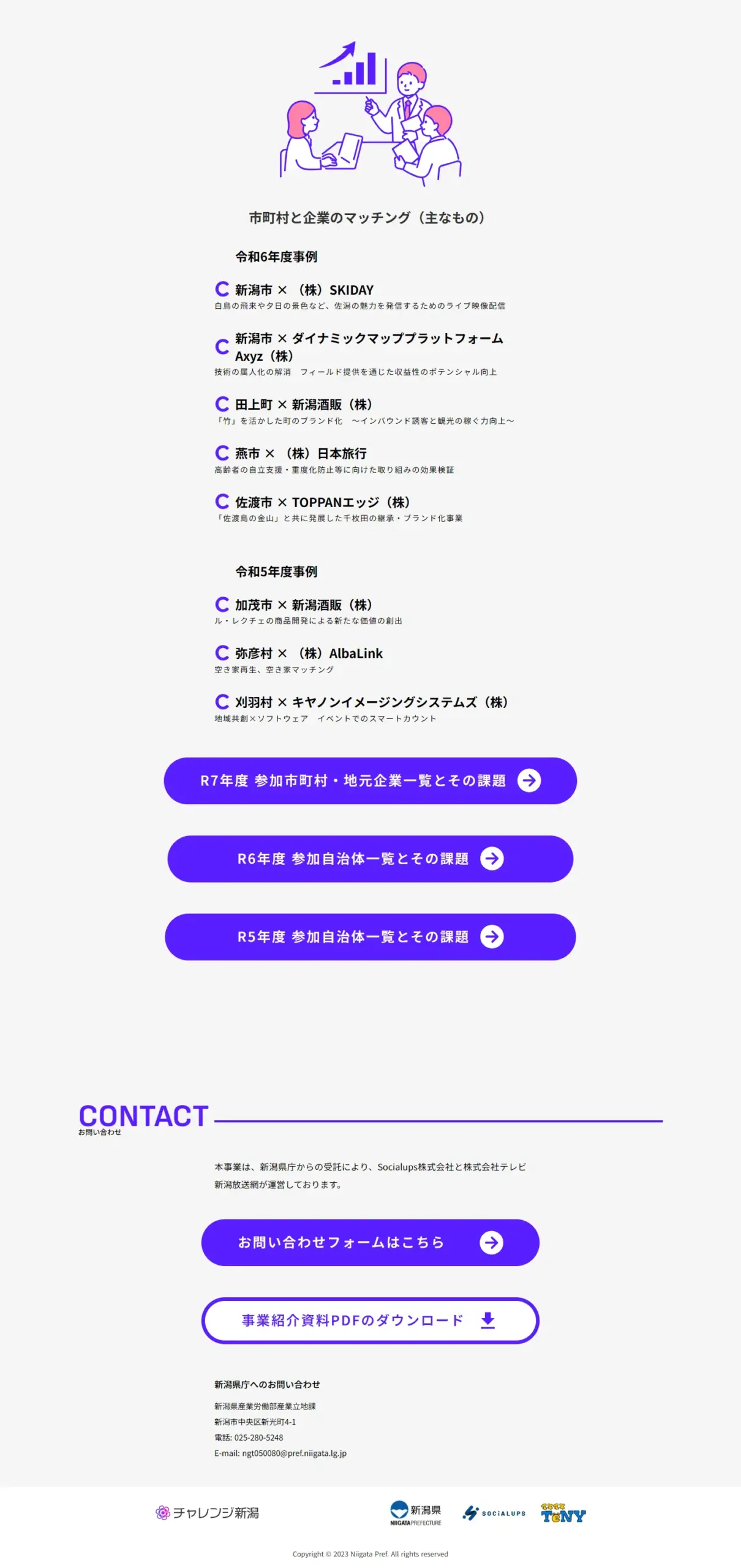Viewport: 741px width, 1568px height.
Task: Open R7年度 参加市町村・地元企業一覧とその課題
Action: pos(370,780)
